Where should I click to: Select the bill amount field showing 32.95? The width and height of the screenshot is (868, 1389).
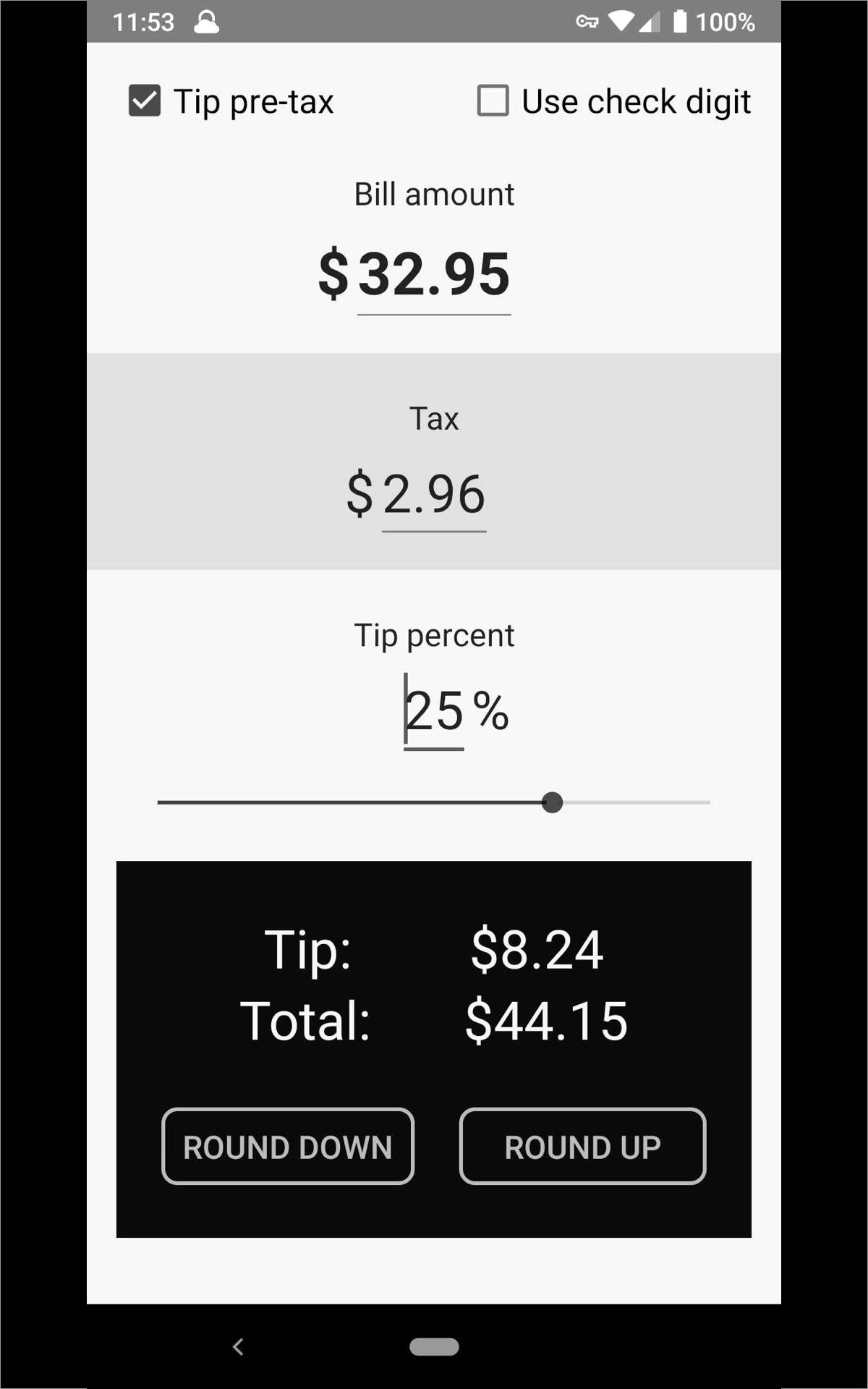click(434, 276)
